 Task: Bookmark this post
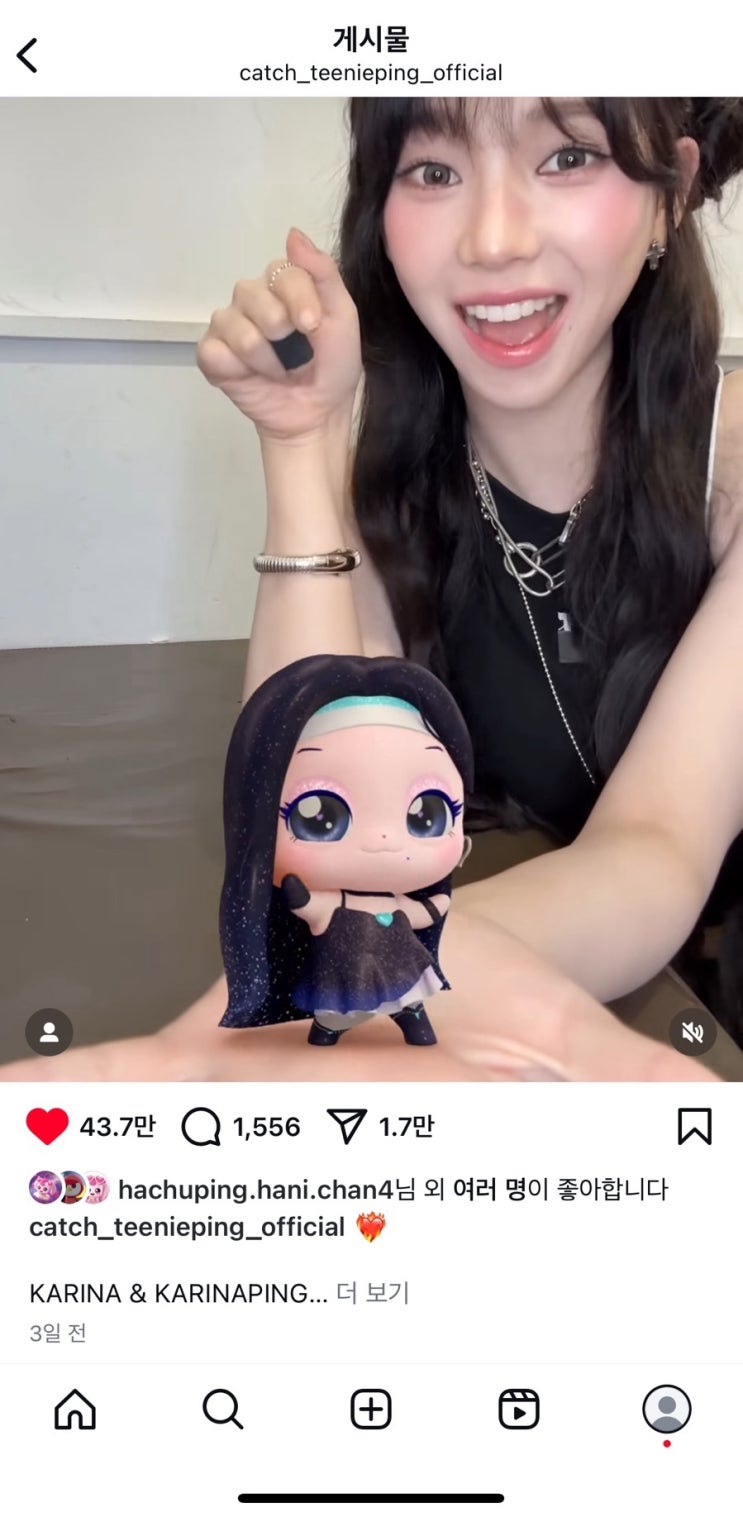pos(694,1127)
